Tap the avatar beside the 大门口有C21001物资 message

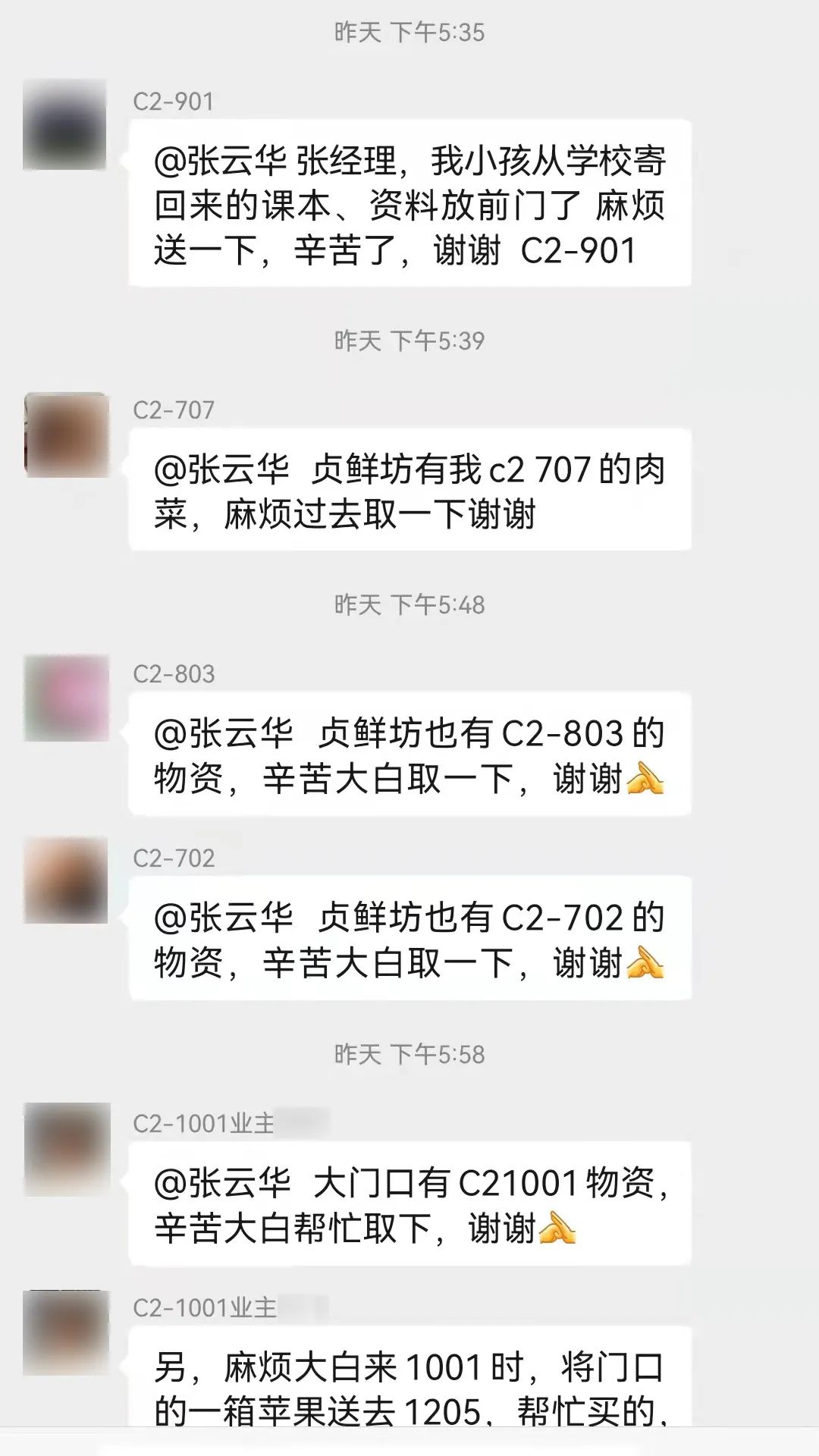click(x=67, y=1149)
